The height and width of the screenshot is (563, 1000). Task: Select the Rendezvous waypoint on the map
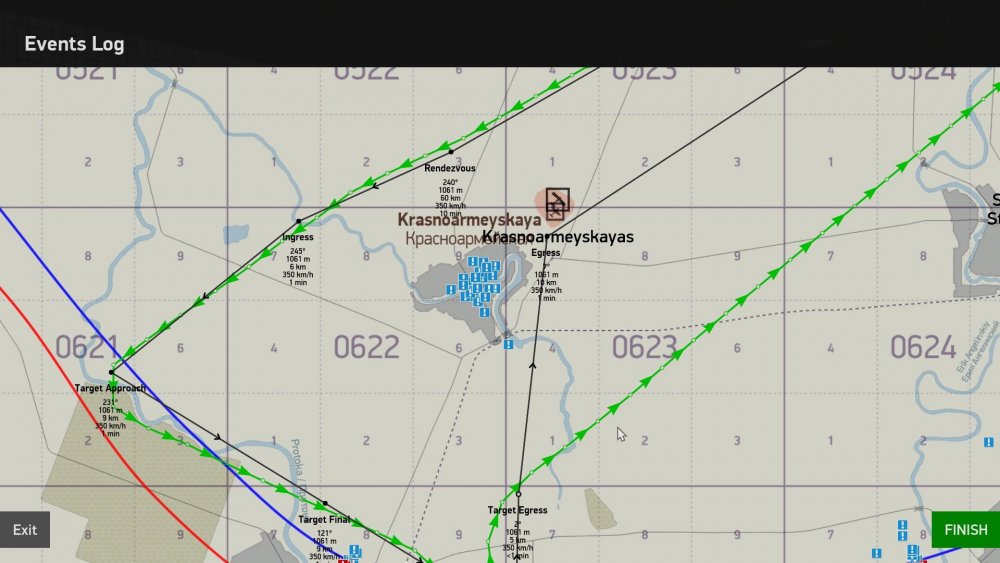tap(451, 152)
